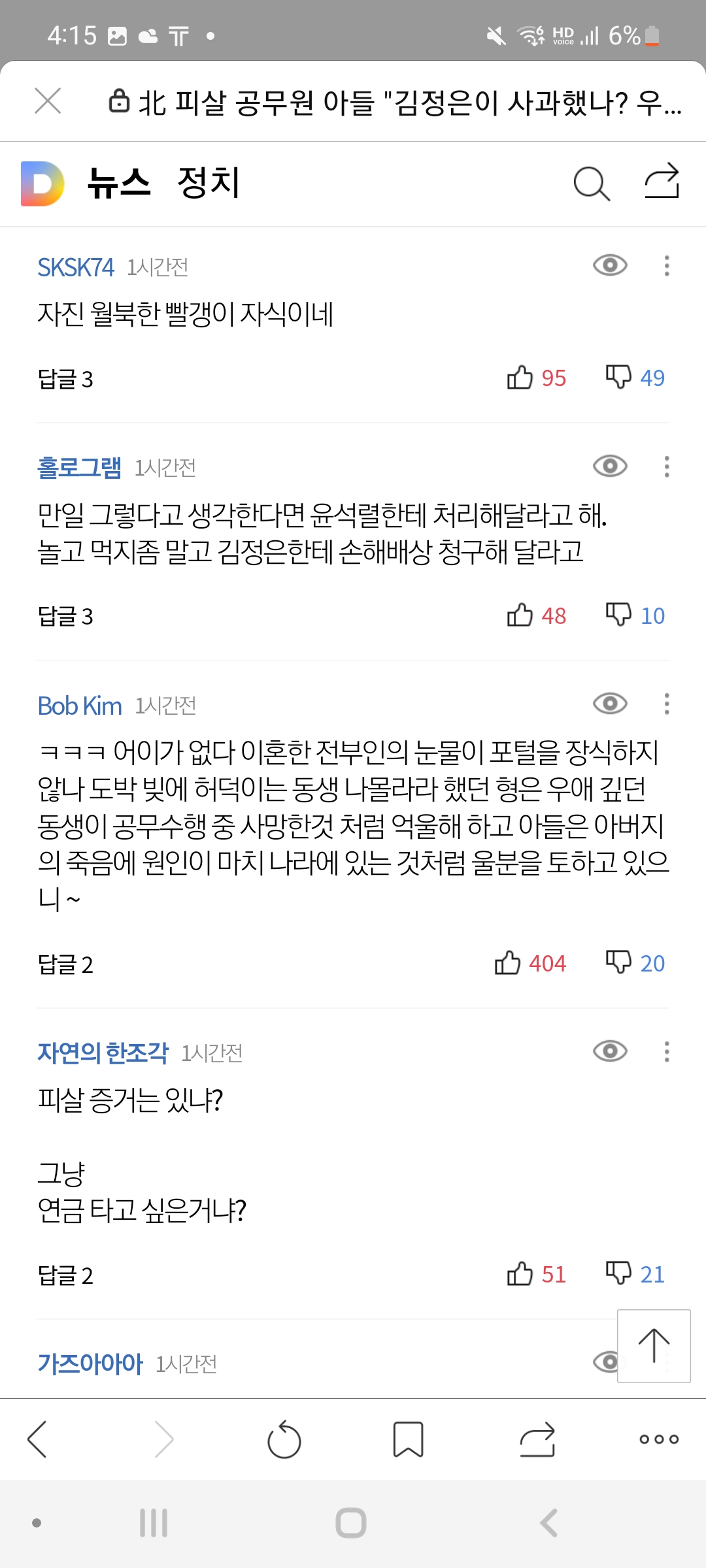This screenshot has width=706, height=1568.
Task: Dislike SKSK74's comment
Action: click(618, 378)
